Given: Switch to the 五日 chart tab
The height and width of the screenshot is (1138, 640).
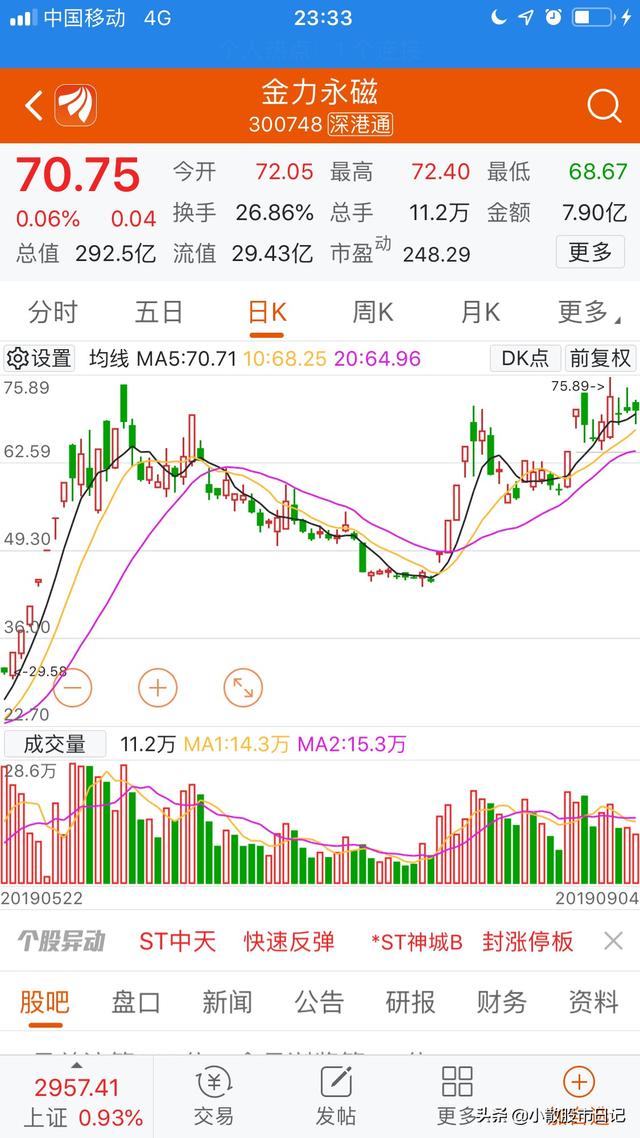Looking at the screenshot, I should (159, 313).
